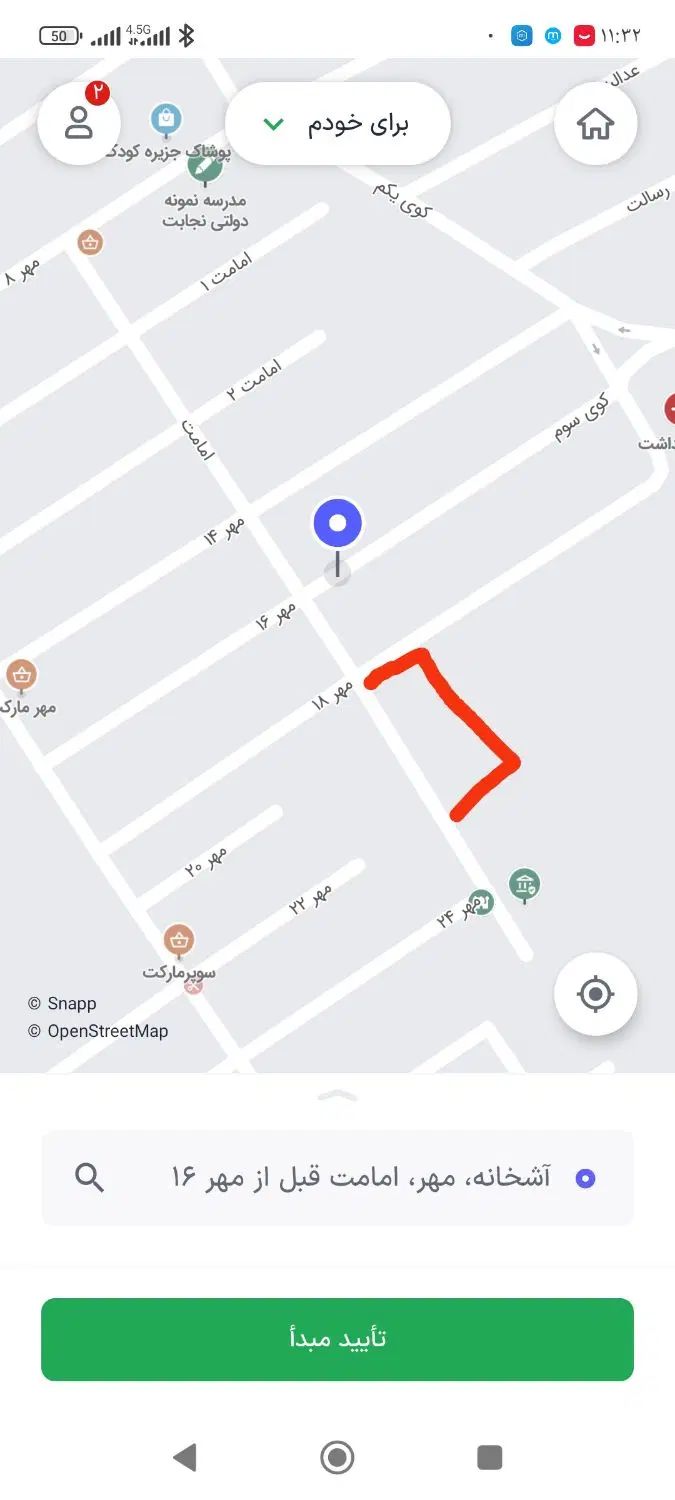Open recent apps from navigation bar
675x1500 pixels.
coord(489,1457)
